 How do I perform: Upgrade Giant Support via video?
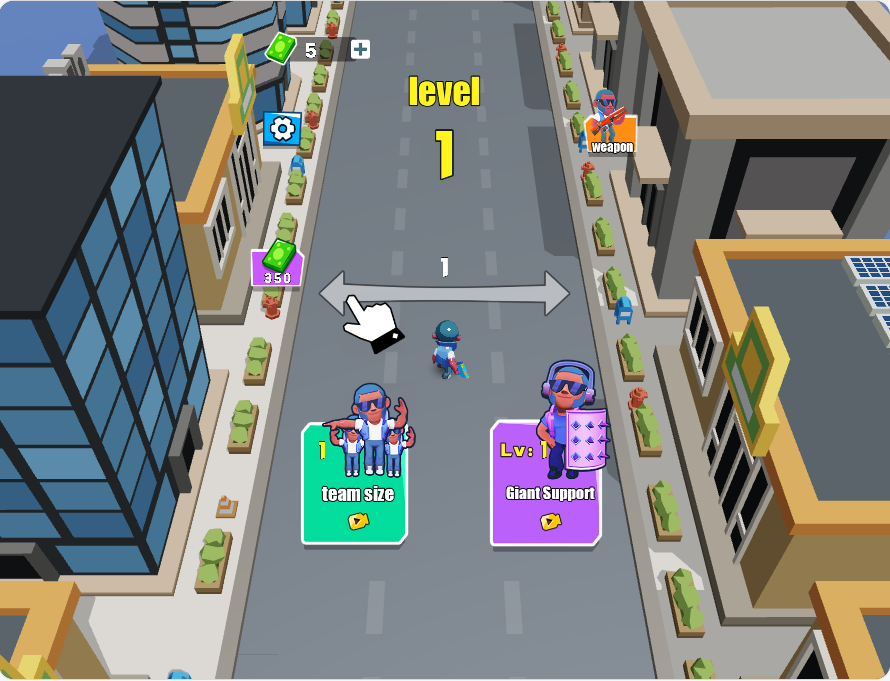(548, 521)
